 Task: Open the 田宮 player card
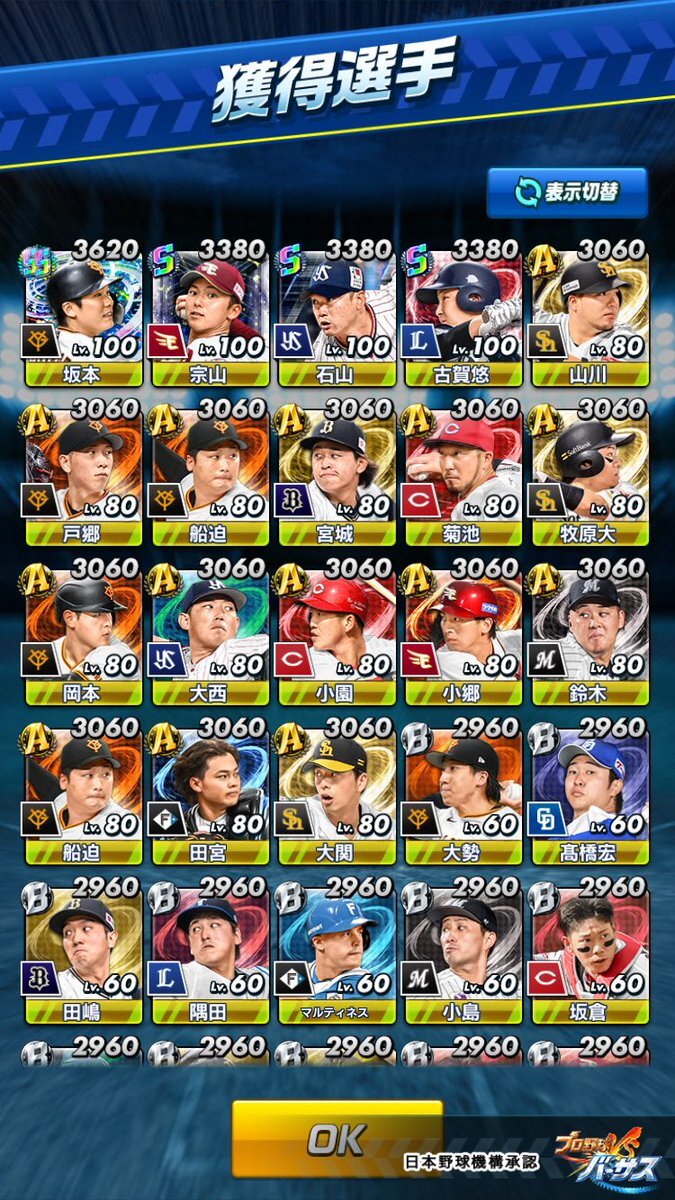tap(209, 790)
